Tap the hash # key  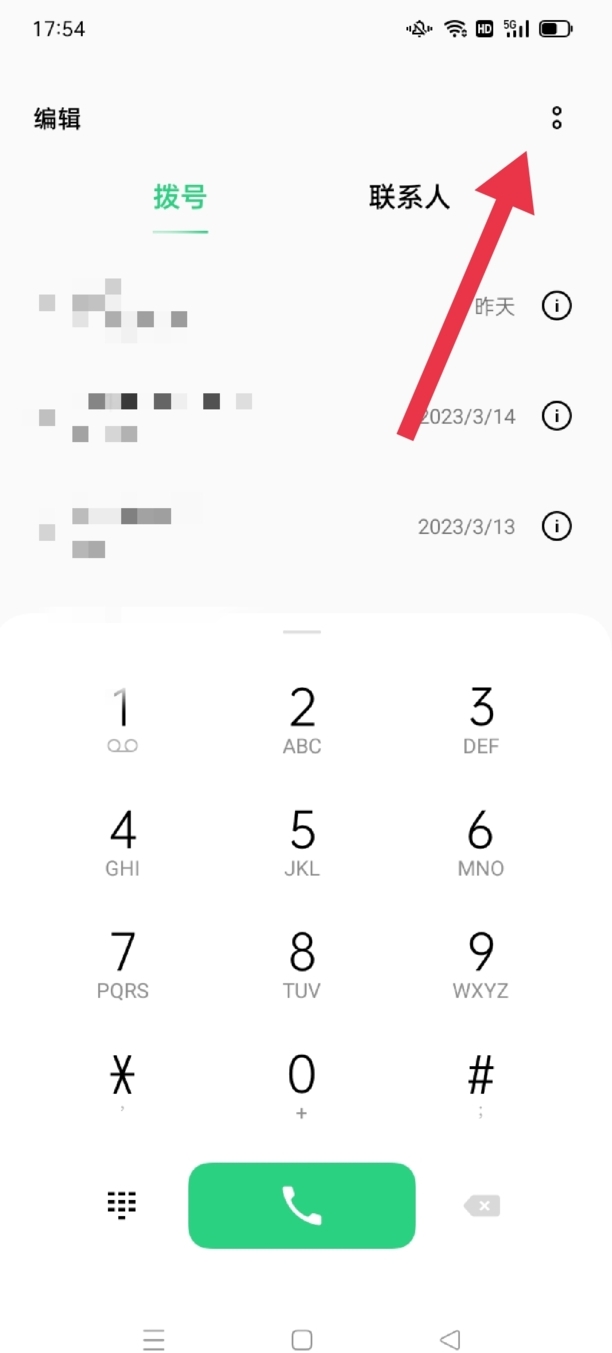[x=481, y=1085]
